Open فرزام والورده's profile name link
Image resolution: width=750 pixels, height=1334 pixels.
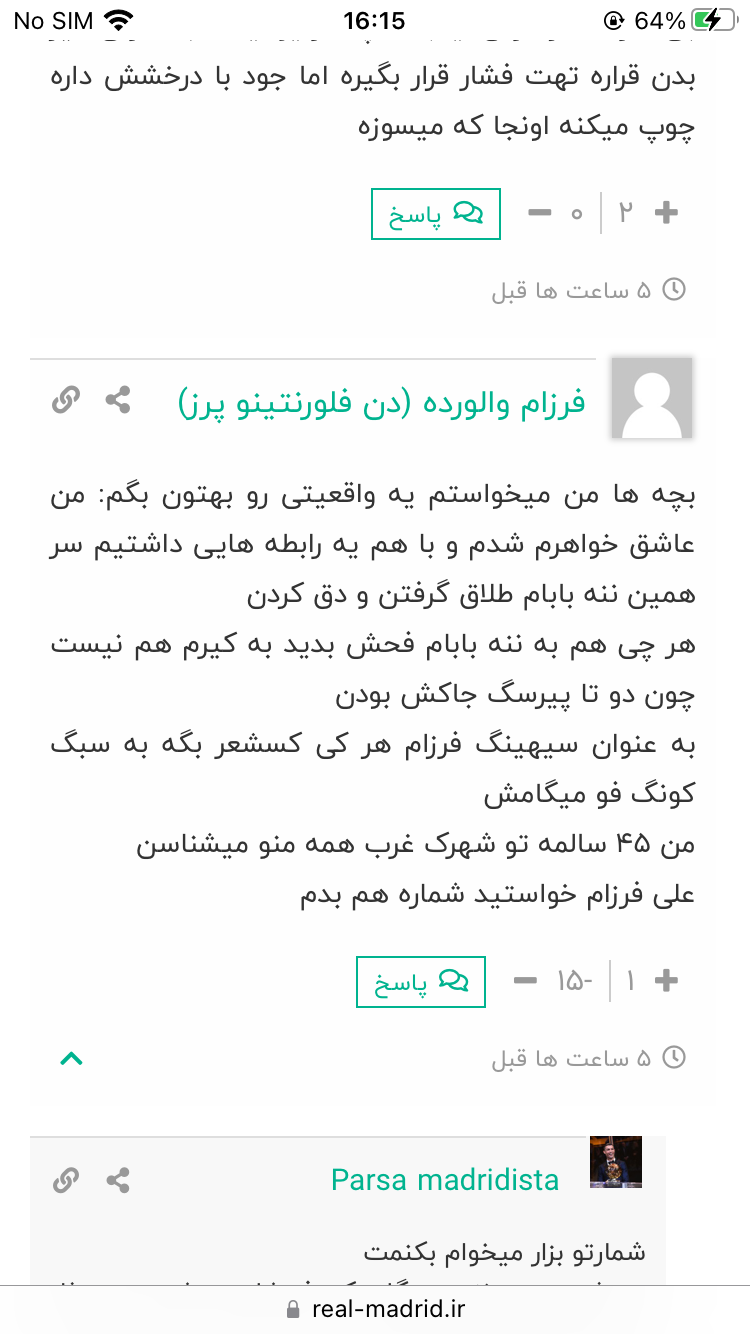pyautogui.click(x=382, y=402)
